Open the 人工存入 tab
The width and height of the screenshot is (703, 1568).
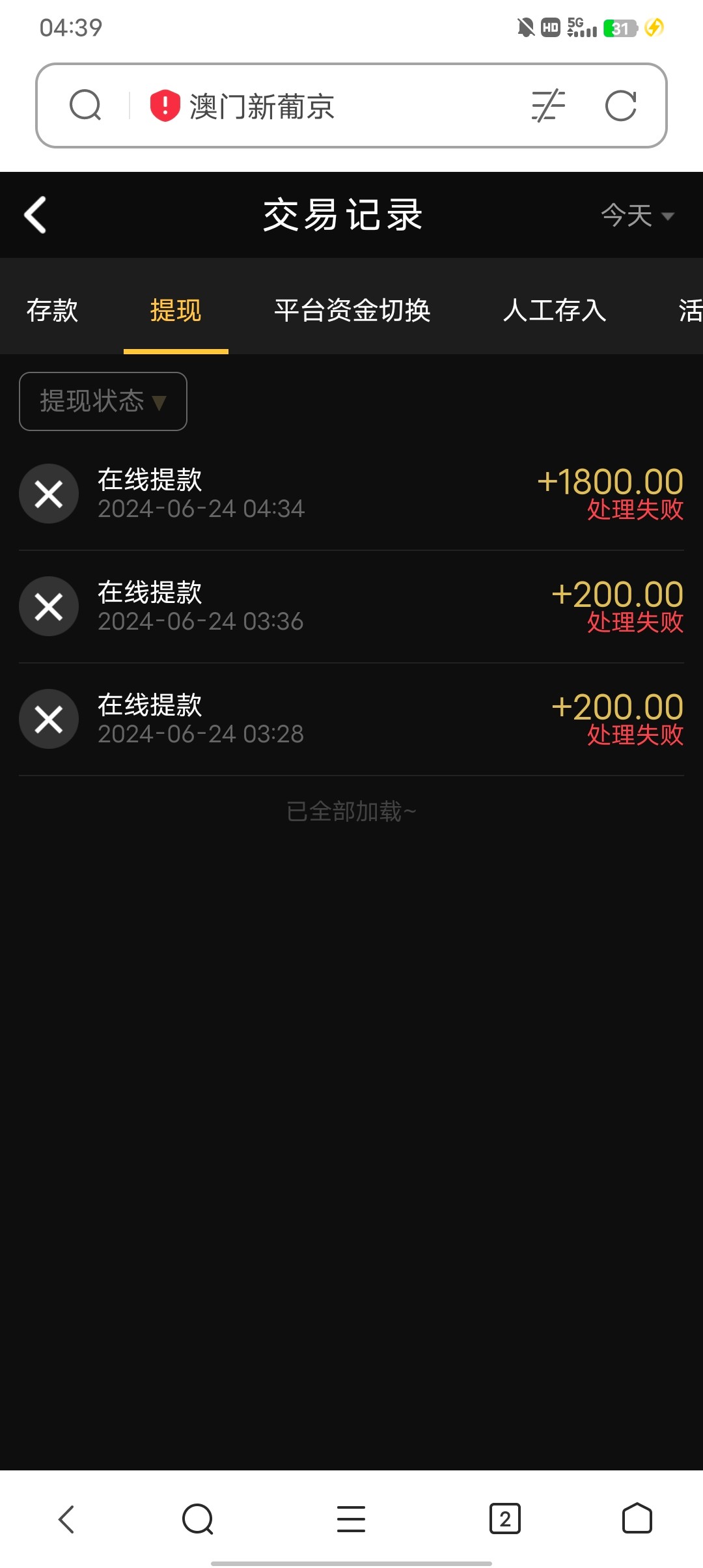pyautogui.click(x=555, y=310)
